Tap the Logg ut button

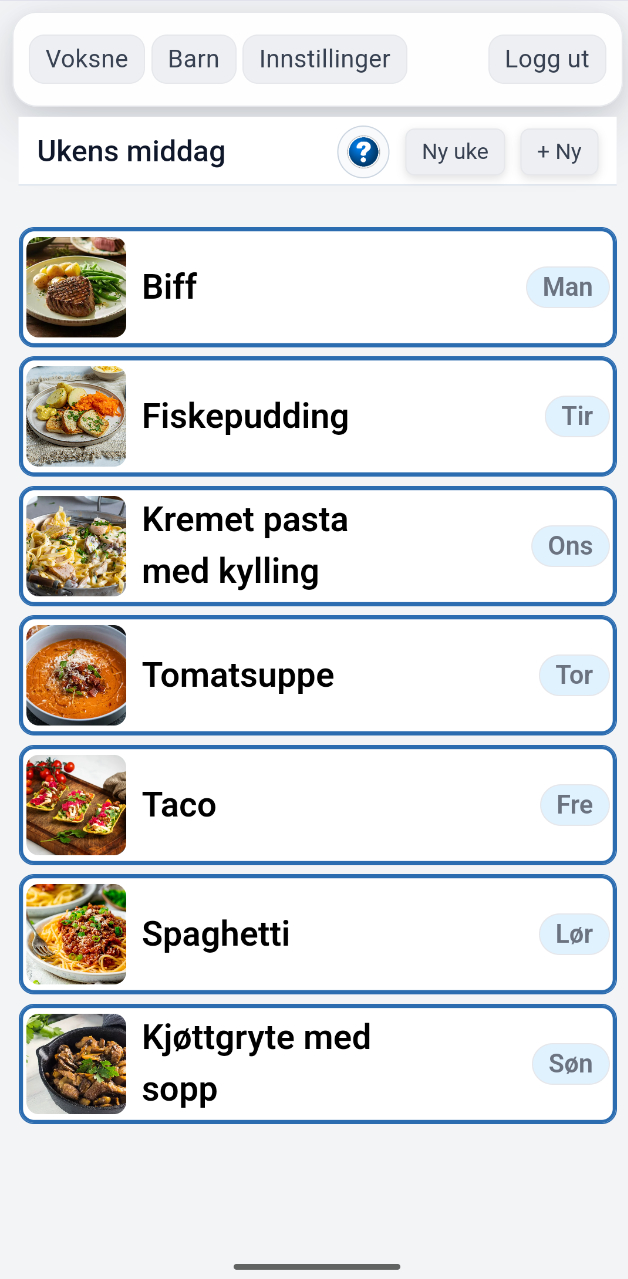point(547,59)
